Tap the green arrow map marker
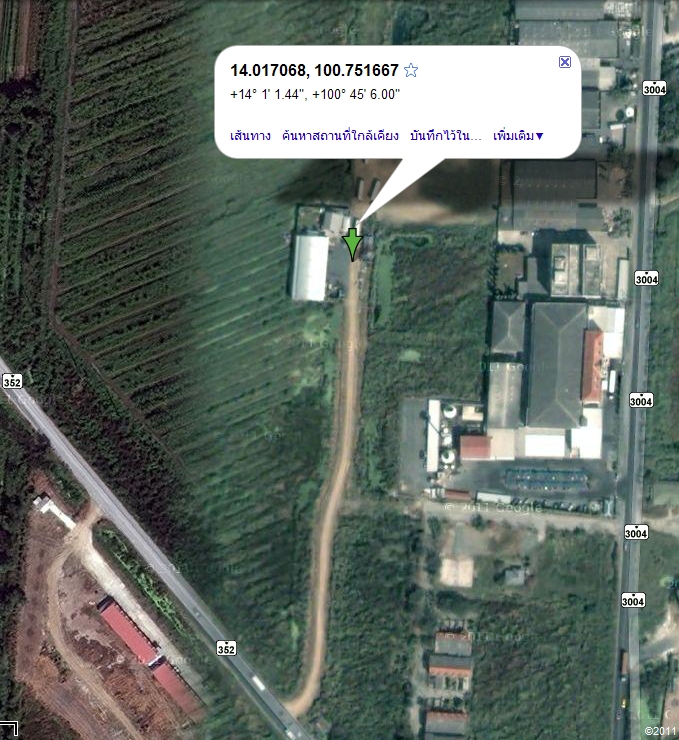The height and width of the screenshot is (740, 679). tap(352, 244)
